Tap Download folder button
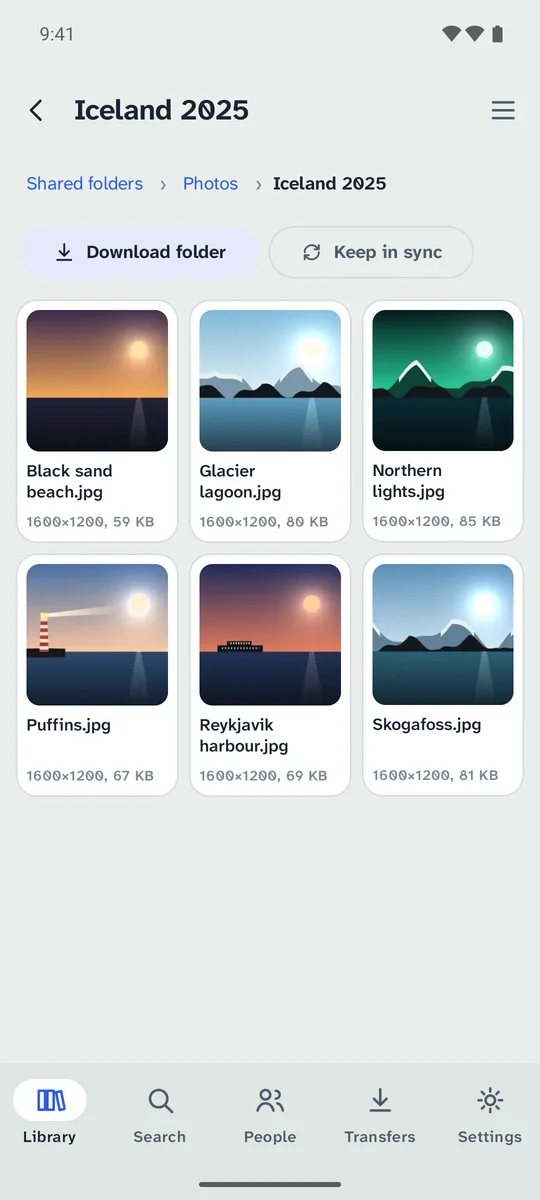 [140, 252]
